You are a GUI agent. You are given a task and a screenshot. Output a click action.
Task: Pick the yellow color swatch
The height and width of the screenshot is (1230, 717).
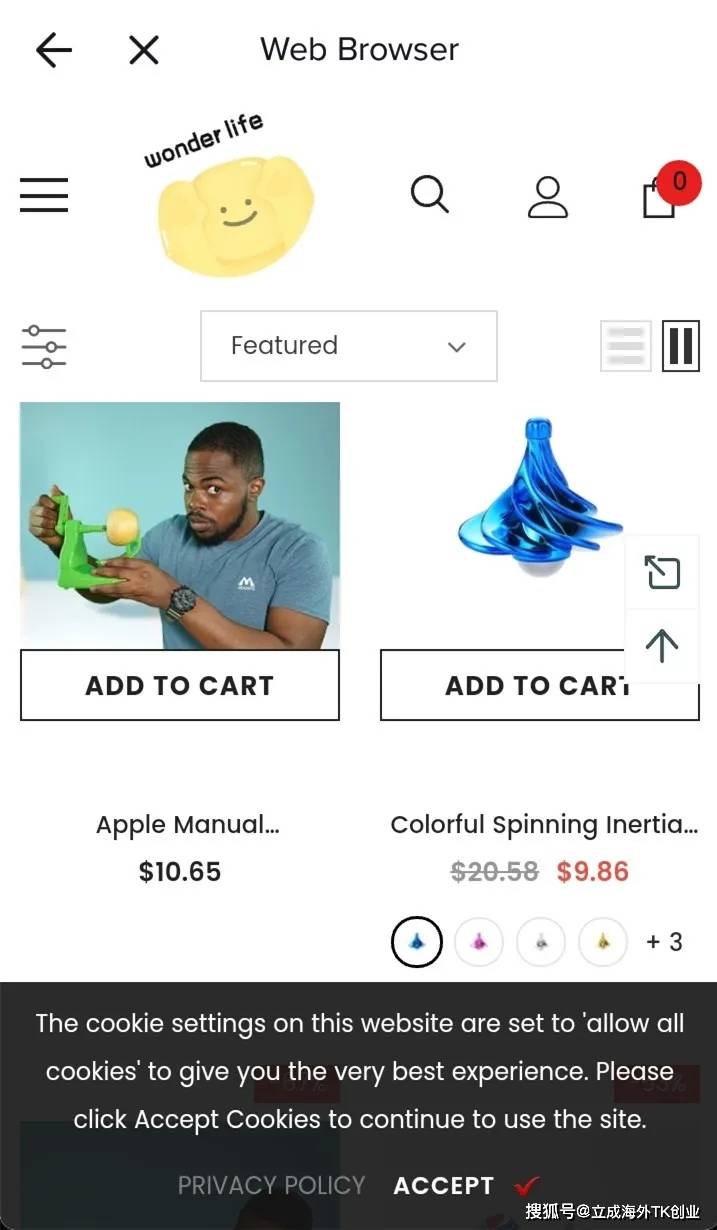point(603,942)
